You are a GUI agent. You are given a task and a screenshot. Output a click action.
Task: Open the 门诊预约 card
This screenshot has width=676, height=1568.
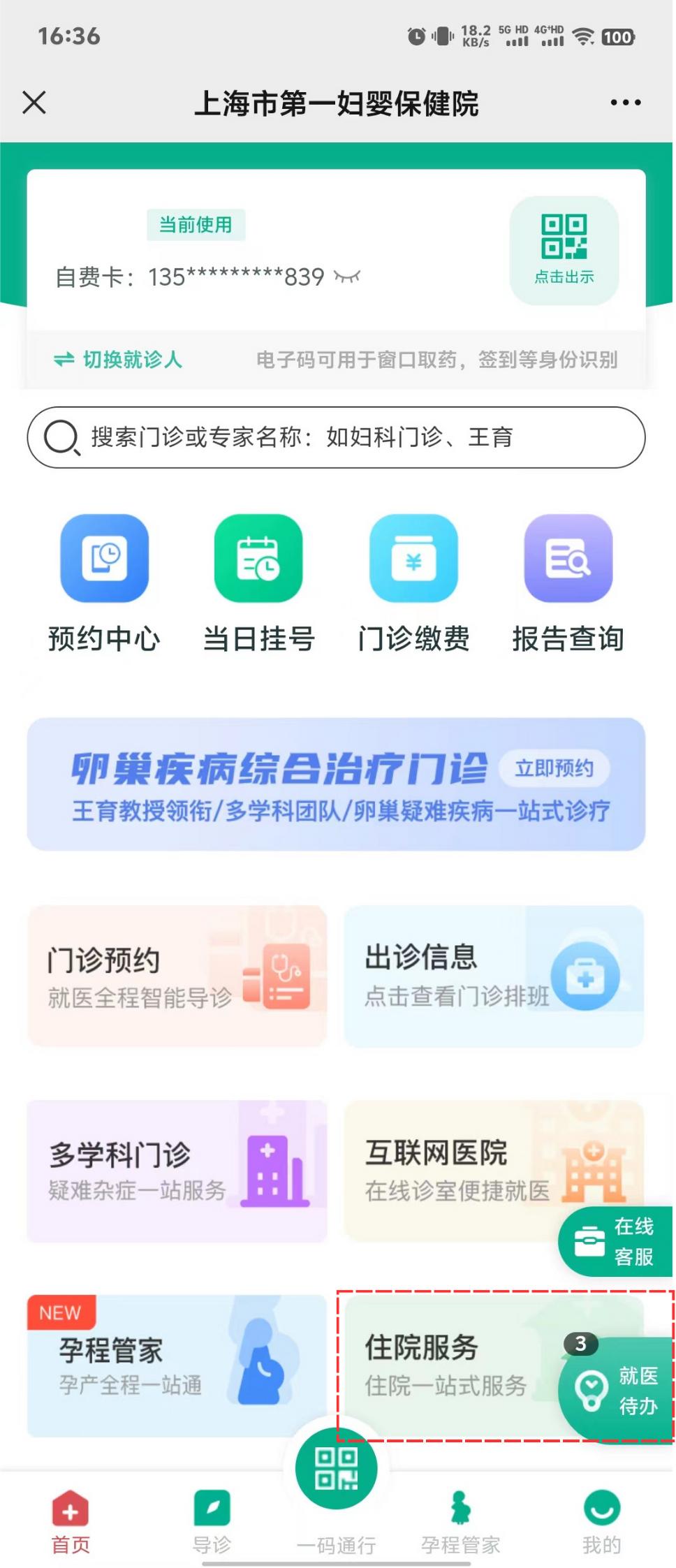tap(177, 976)
